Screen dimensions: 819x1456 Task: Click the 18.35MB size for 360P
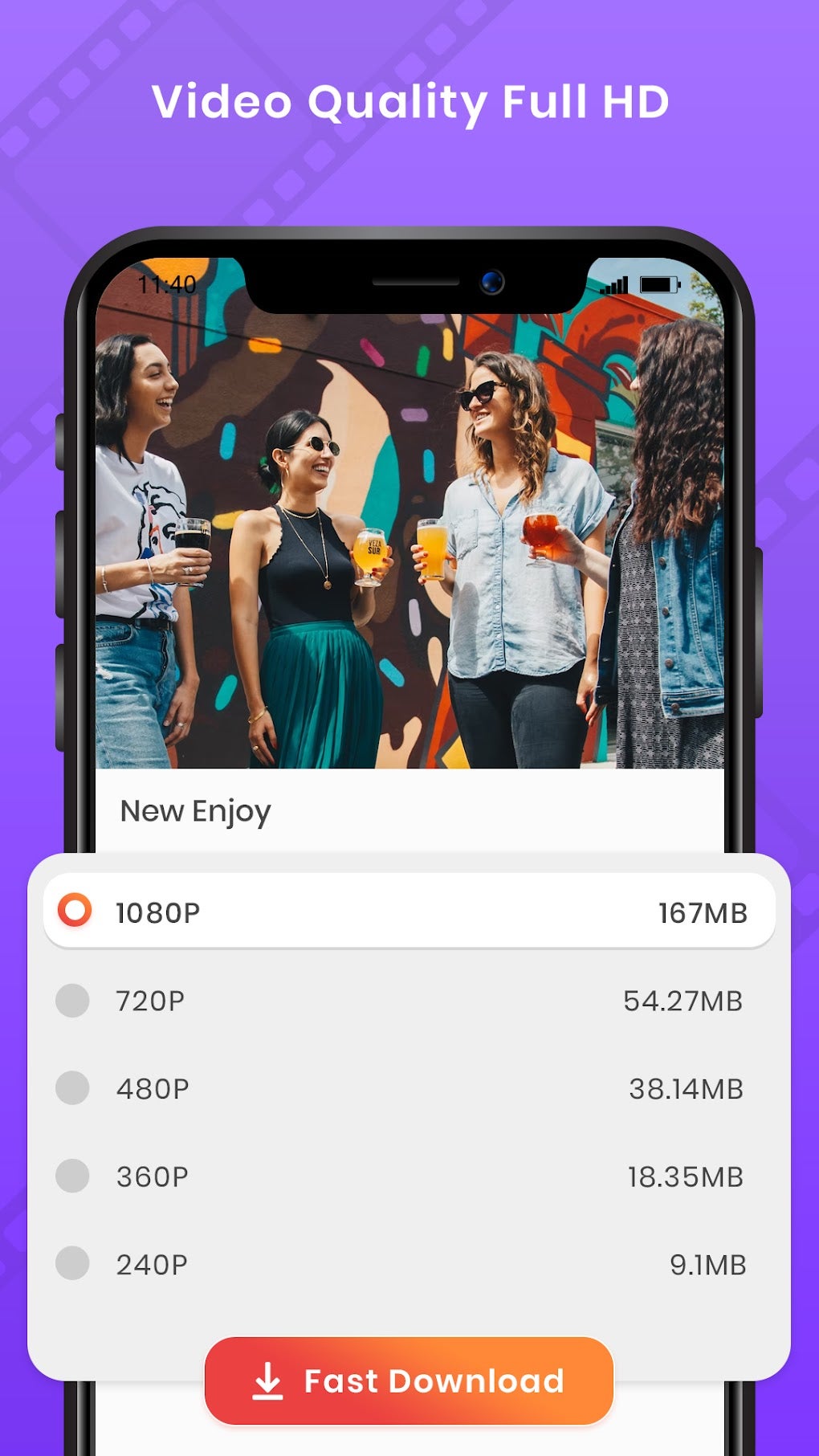[x=684, y=1177]
